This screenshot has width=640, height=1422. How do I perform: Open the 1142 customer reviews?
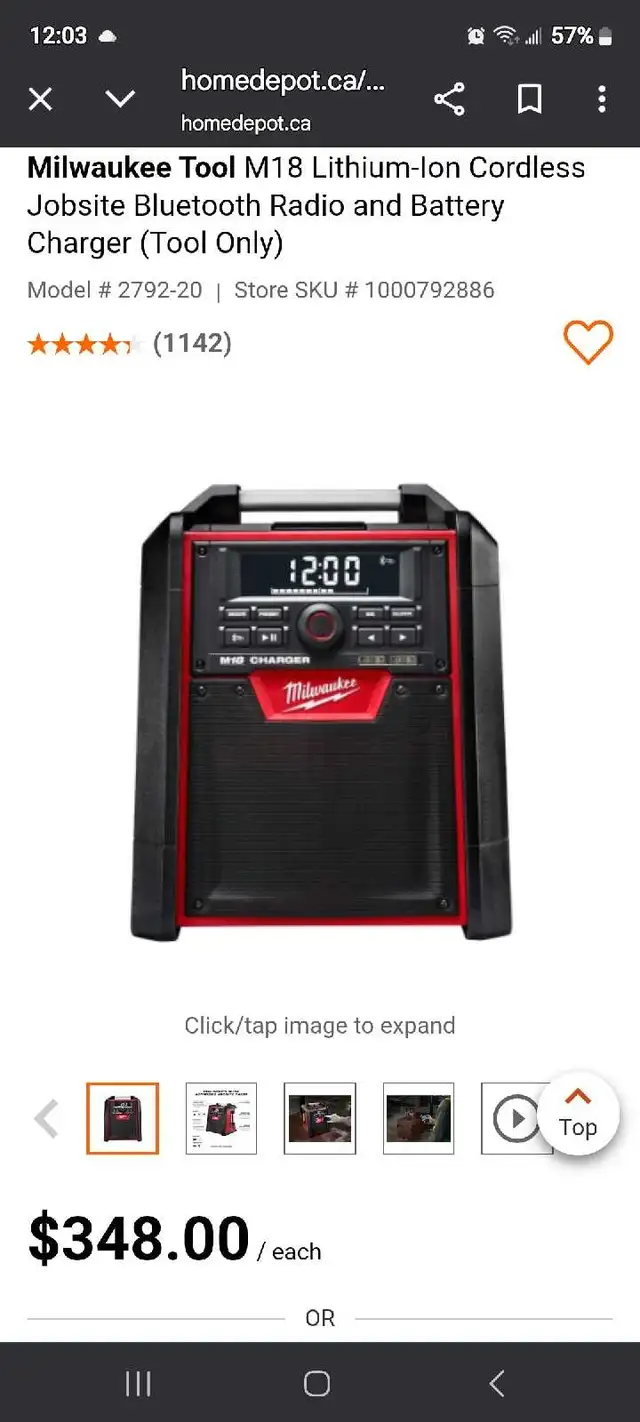click(192, 343)
